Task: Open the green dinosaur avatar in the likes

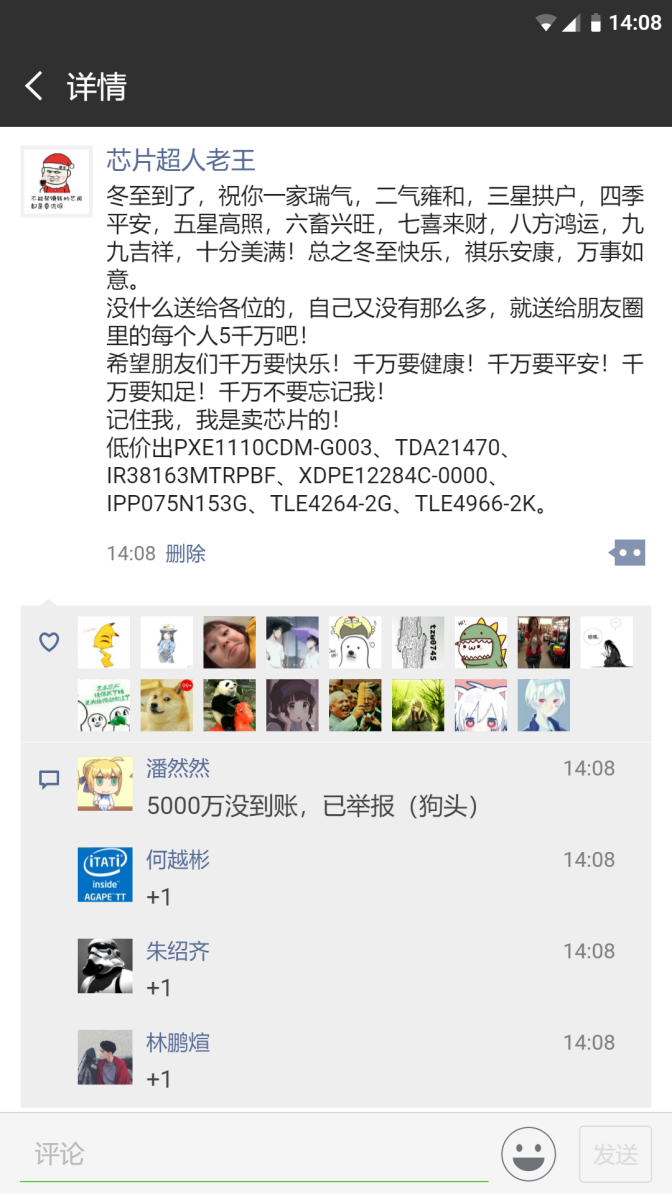Action: [x=481, y=642]
